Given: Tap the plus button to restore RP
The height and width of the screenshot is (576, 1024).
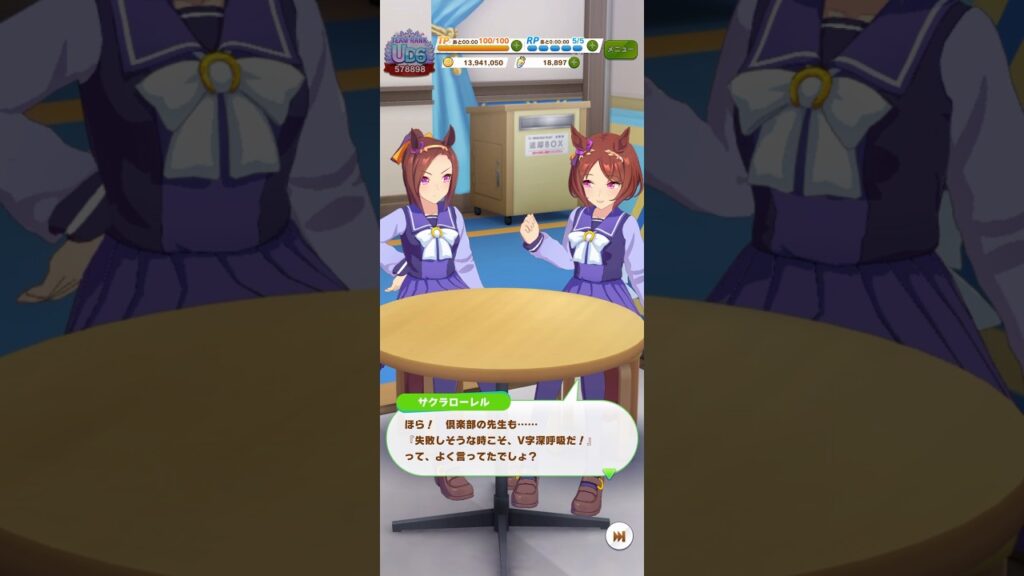Looking at the screenshot, I should click(593, 45).
